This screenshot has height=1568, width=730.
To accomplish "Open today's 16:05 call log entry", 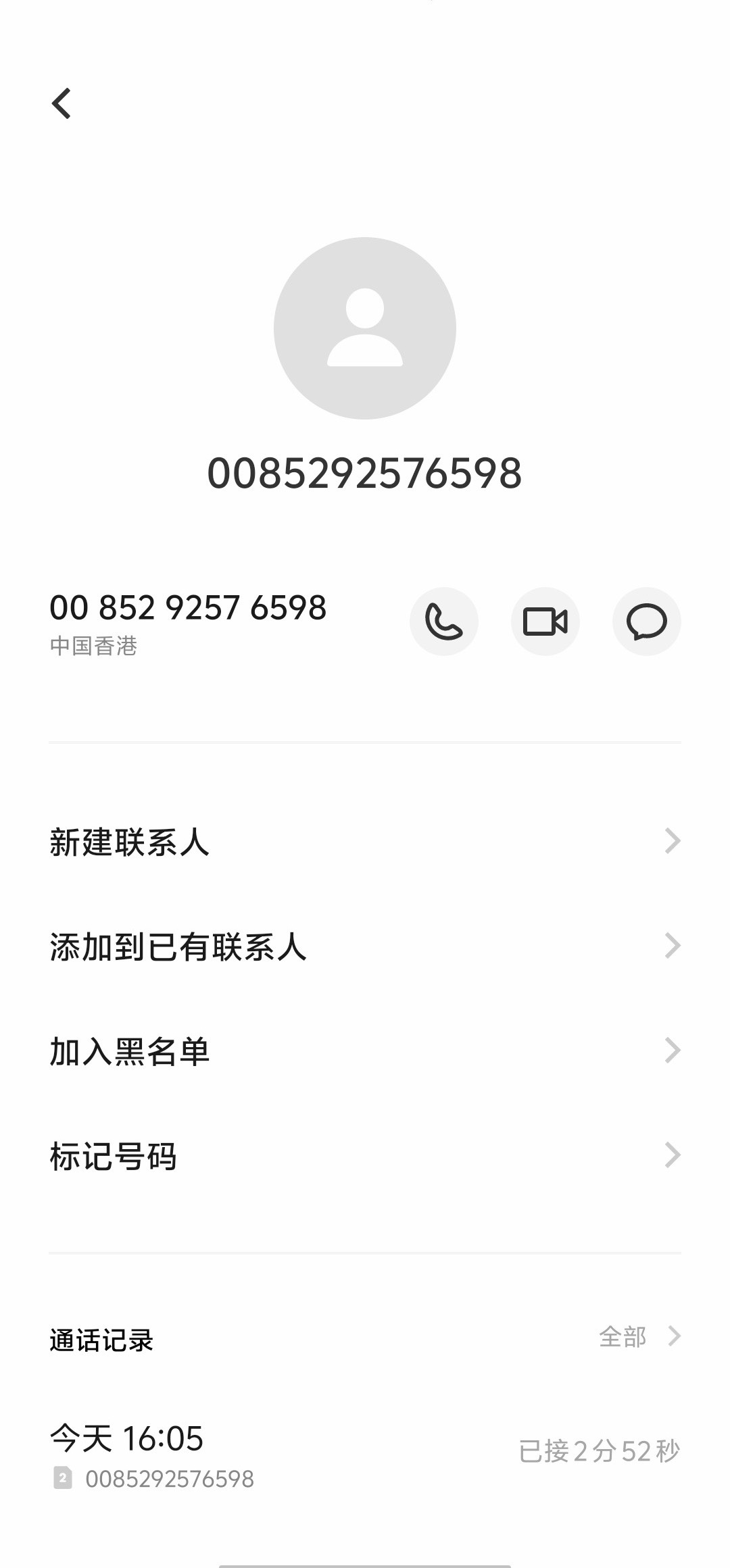I will [x=365, y=1455].
